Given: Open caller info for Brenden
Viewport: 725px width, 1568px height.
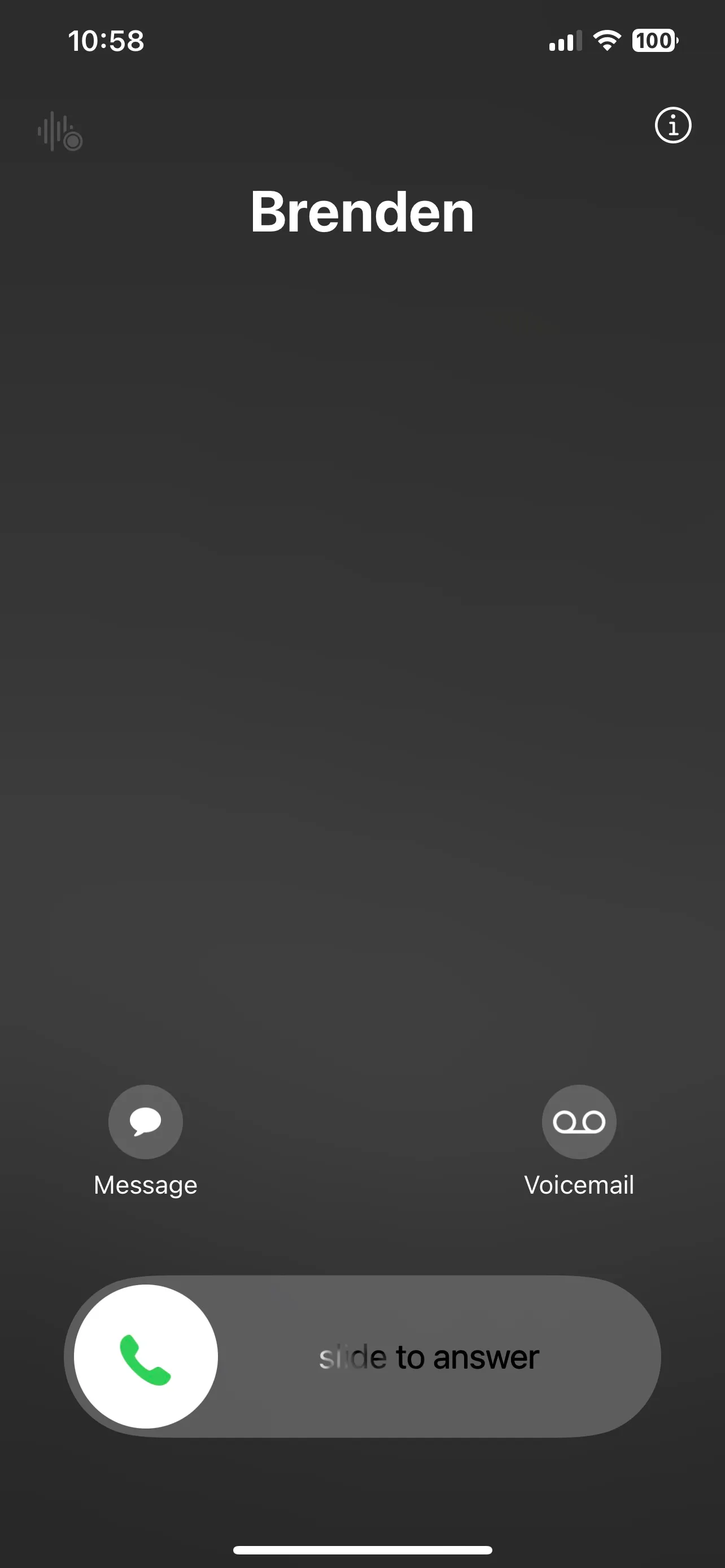Looking at the screenshot, I should point(672,126).
